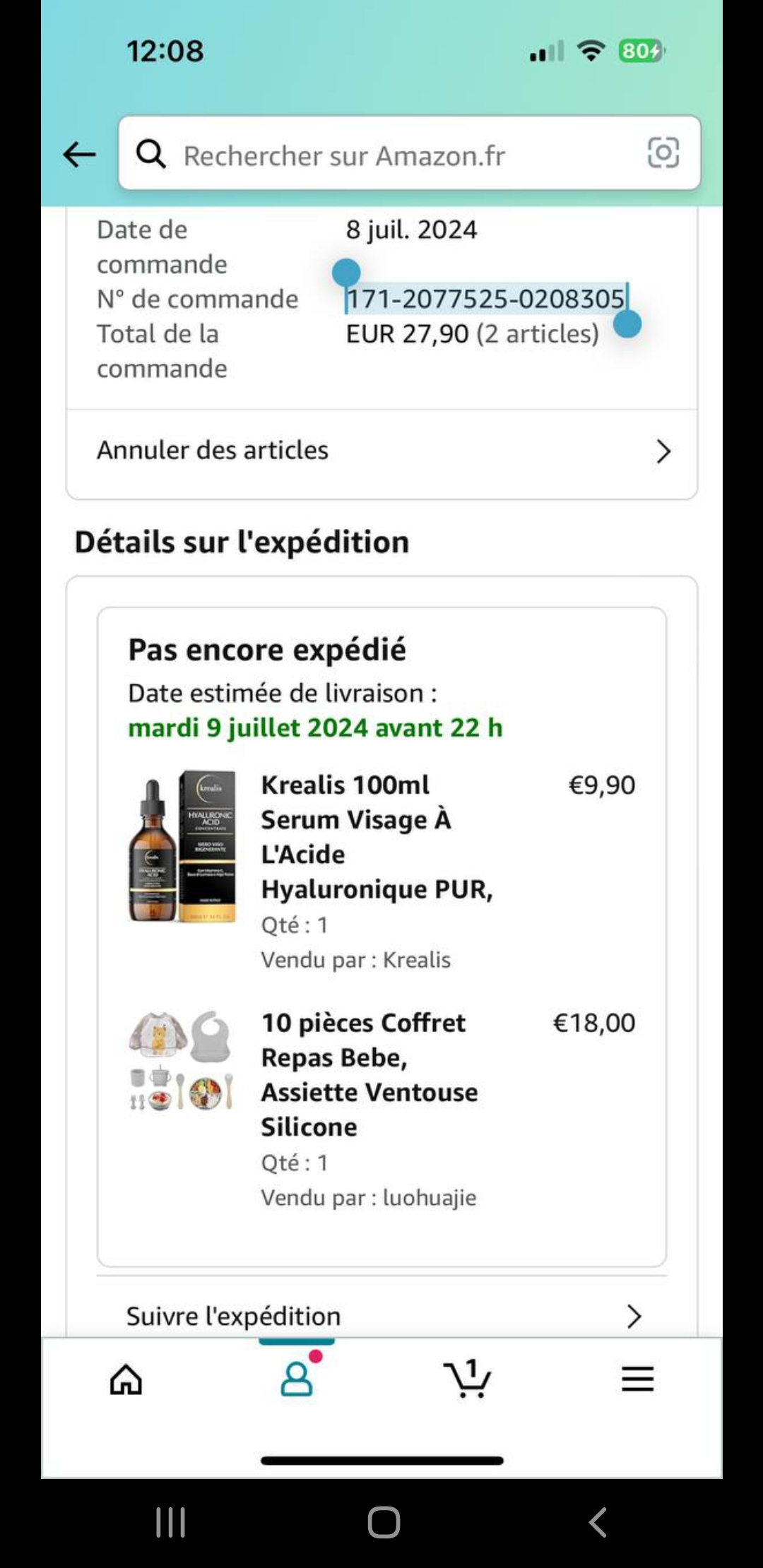Open Suivre l'expédition
Viewport: 763px width, 1568px height.
(381, 1316)
